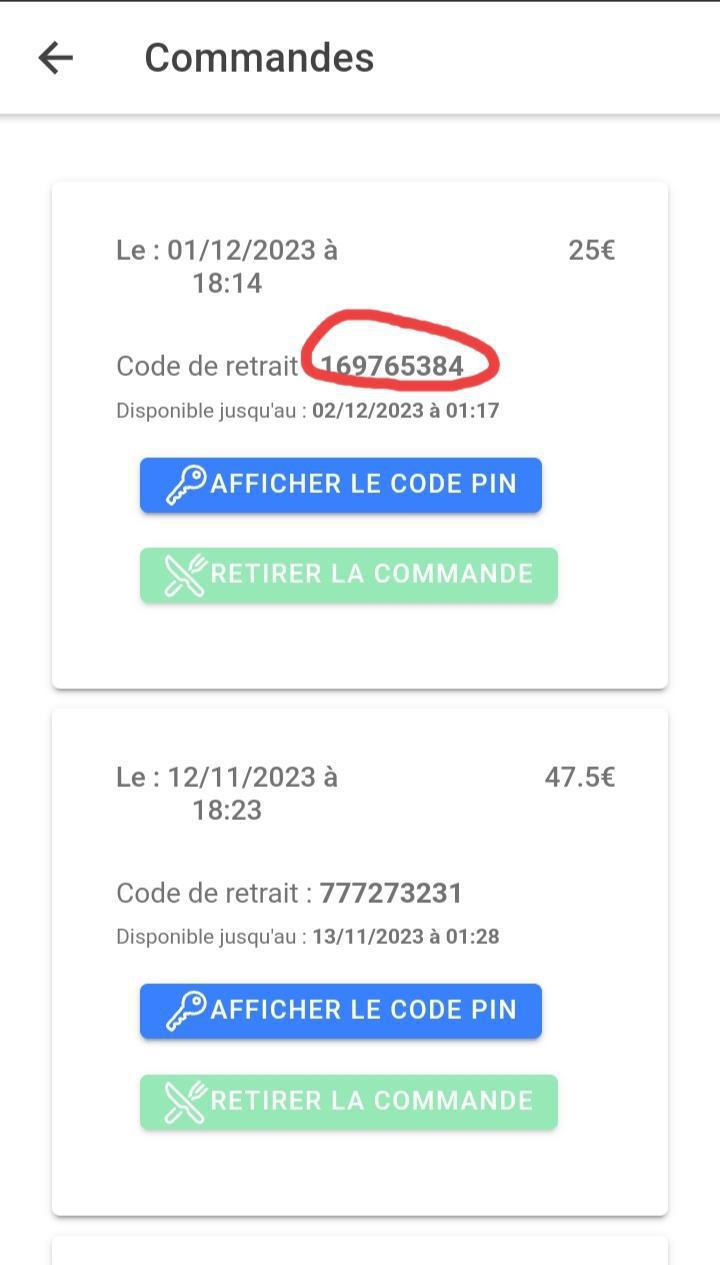Image resolution: width=720 pixels, height=1265 pixels.
Task: Tap the back arrow icon
Action: pyautogui.click(x=55, y=56)
